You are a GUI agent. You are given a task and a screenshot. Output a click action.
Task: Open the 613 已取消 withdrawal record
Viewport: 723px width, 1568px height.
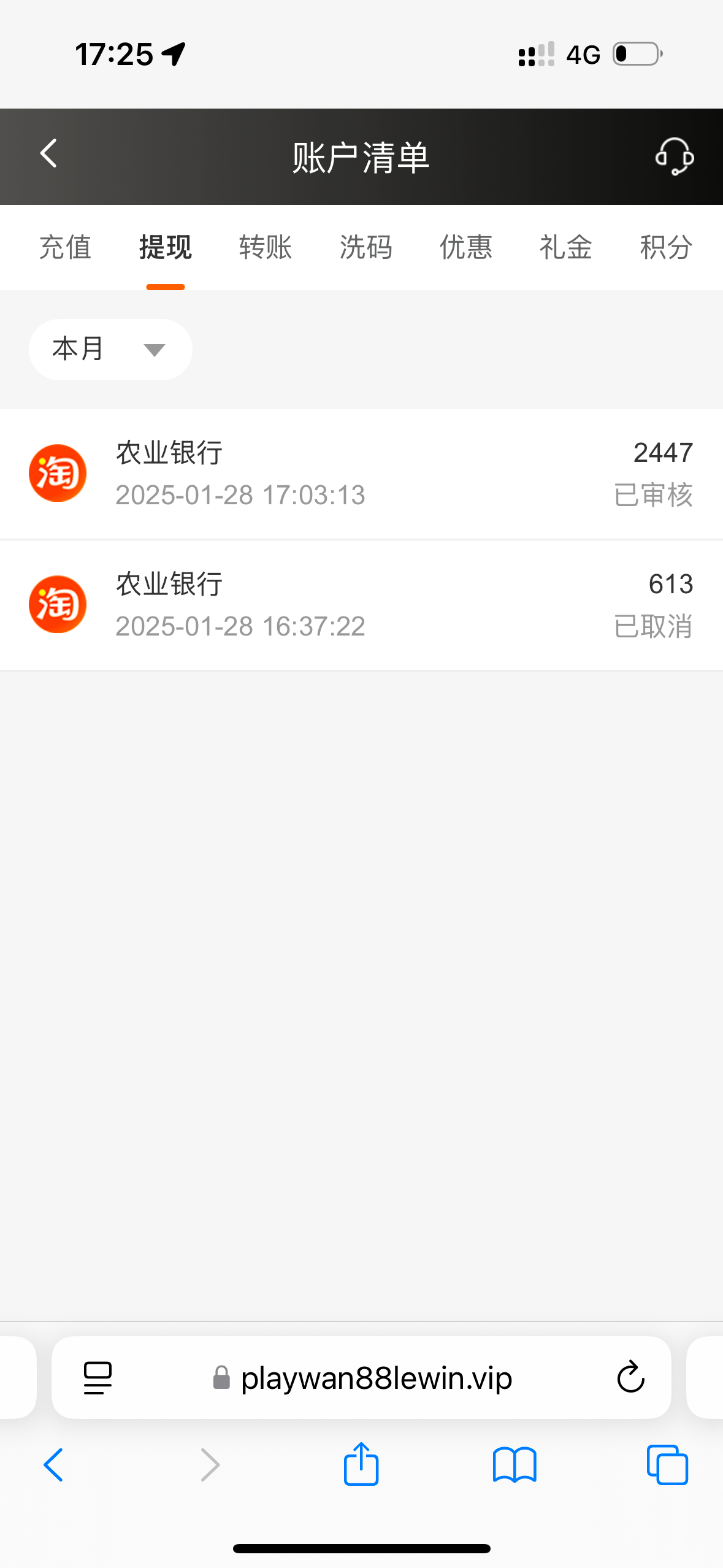(x=361, y=605)
